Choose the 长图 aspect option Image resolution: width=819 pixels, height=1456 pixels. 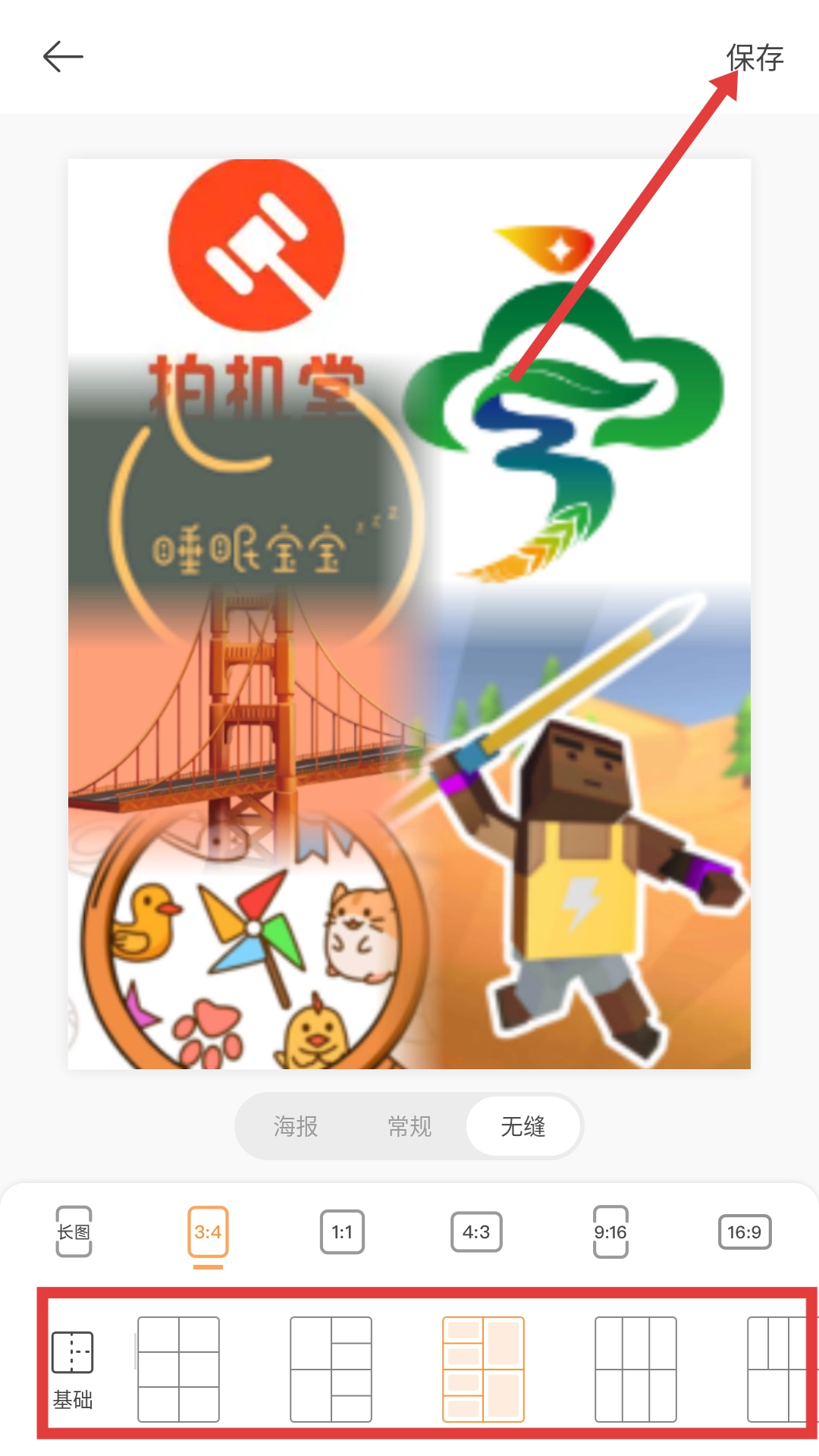pyautogui.click(x=74, y=1232)
